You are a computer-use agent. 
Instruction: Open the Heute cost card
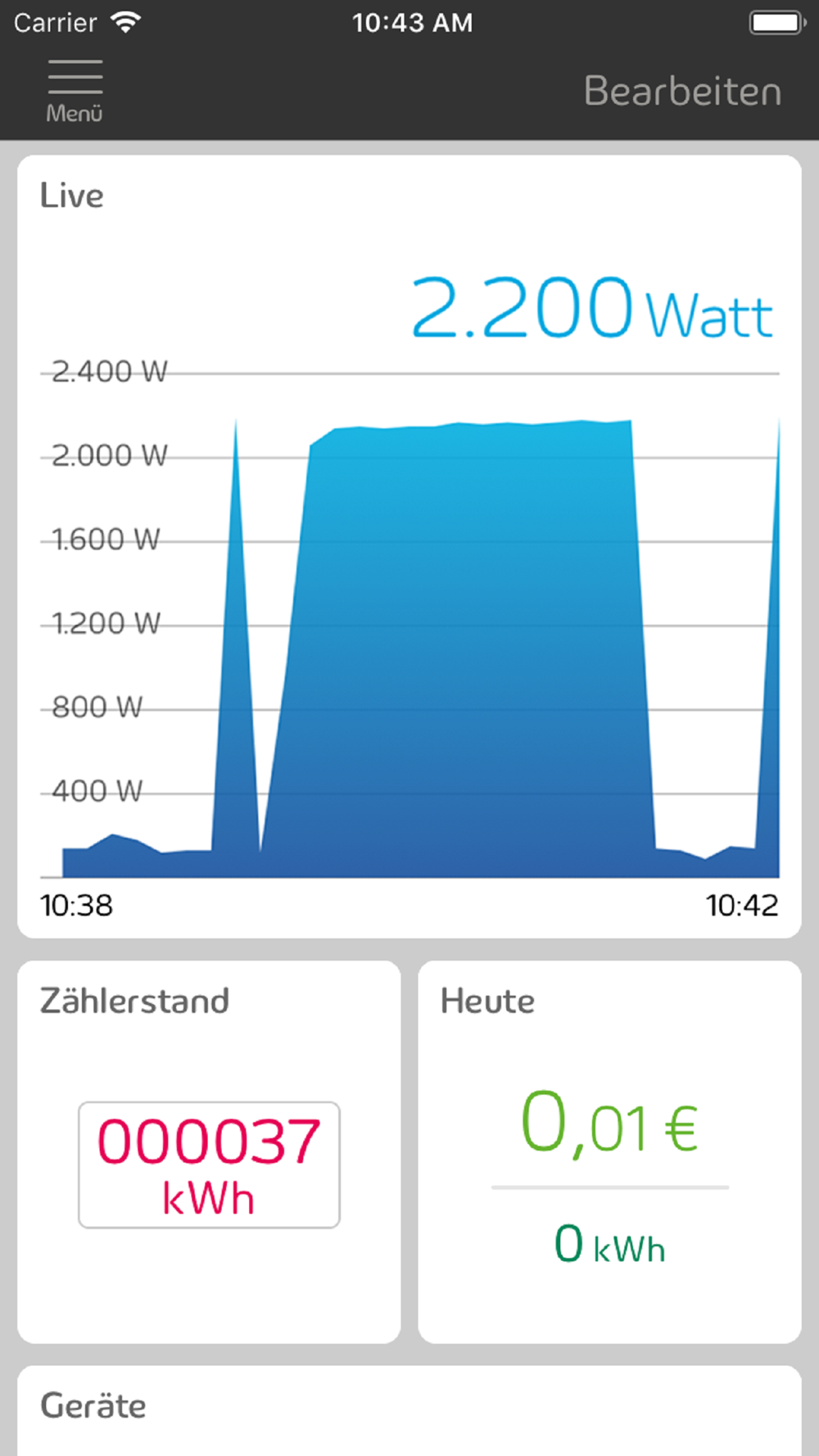tap(609, 1151)
